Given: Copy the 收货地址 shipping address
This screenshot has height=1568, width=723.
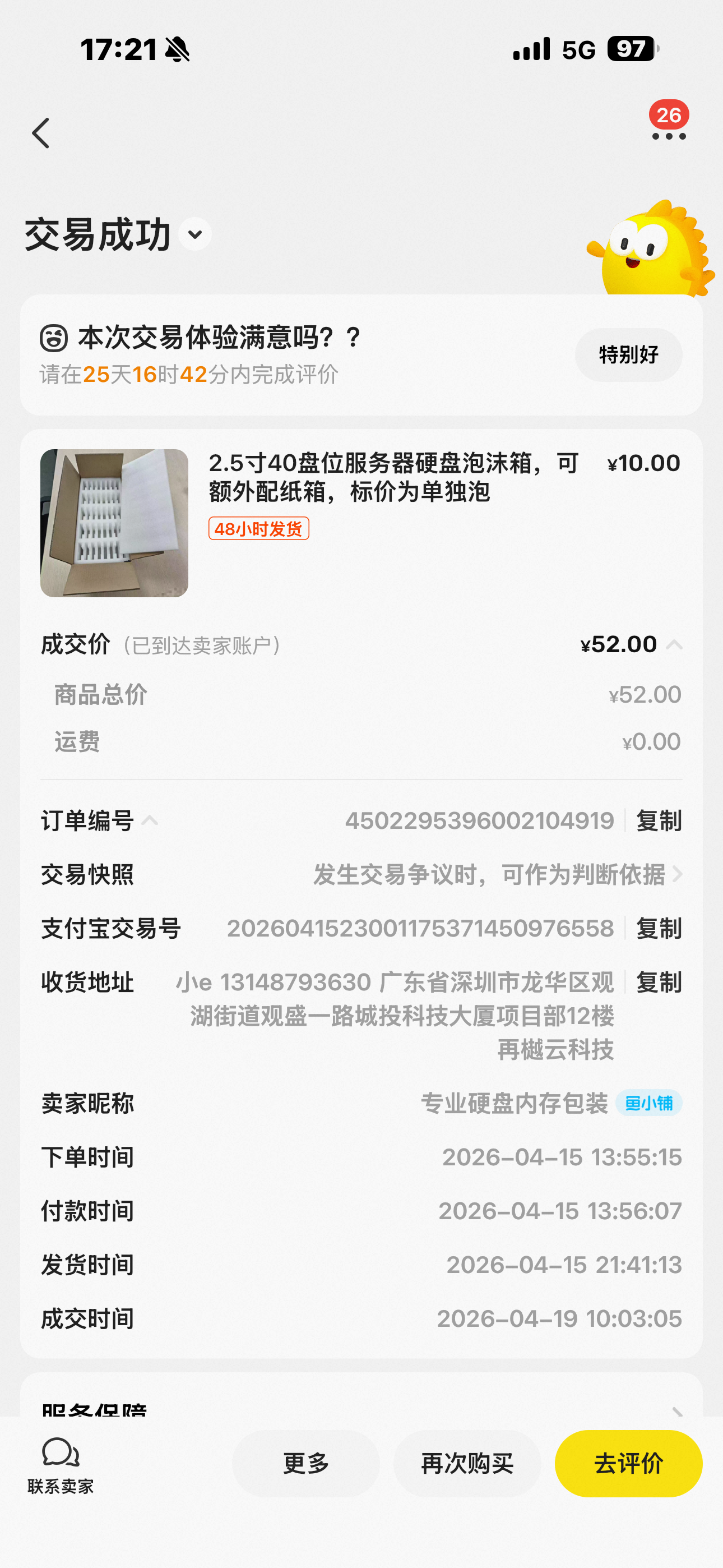Looking at the screenshot, I should [659, 982].
